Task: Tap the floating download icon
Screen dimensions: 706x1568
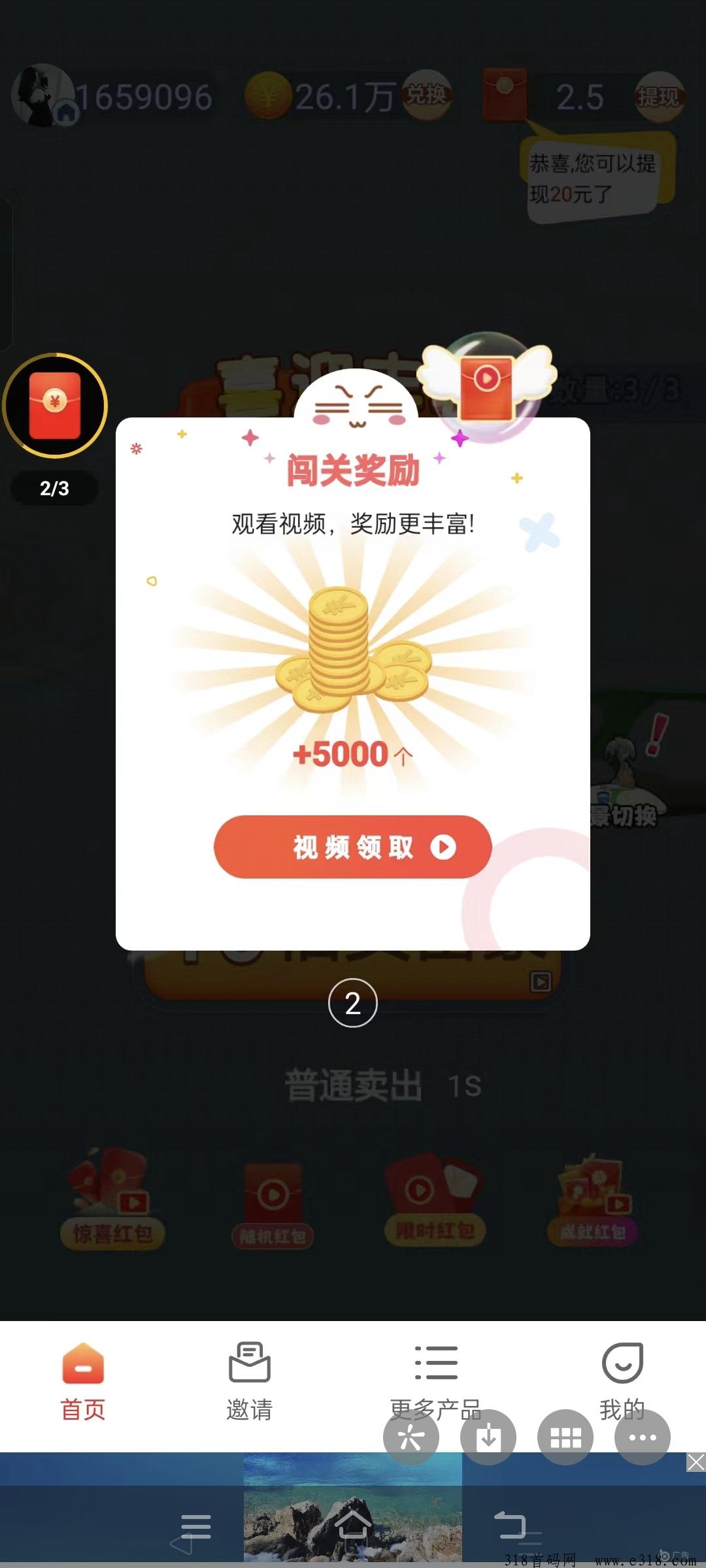Action: [x=488, y=1437]
